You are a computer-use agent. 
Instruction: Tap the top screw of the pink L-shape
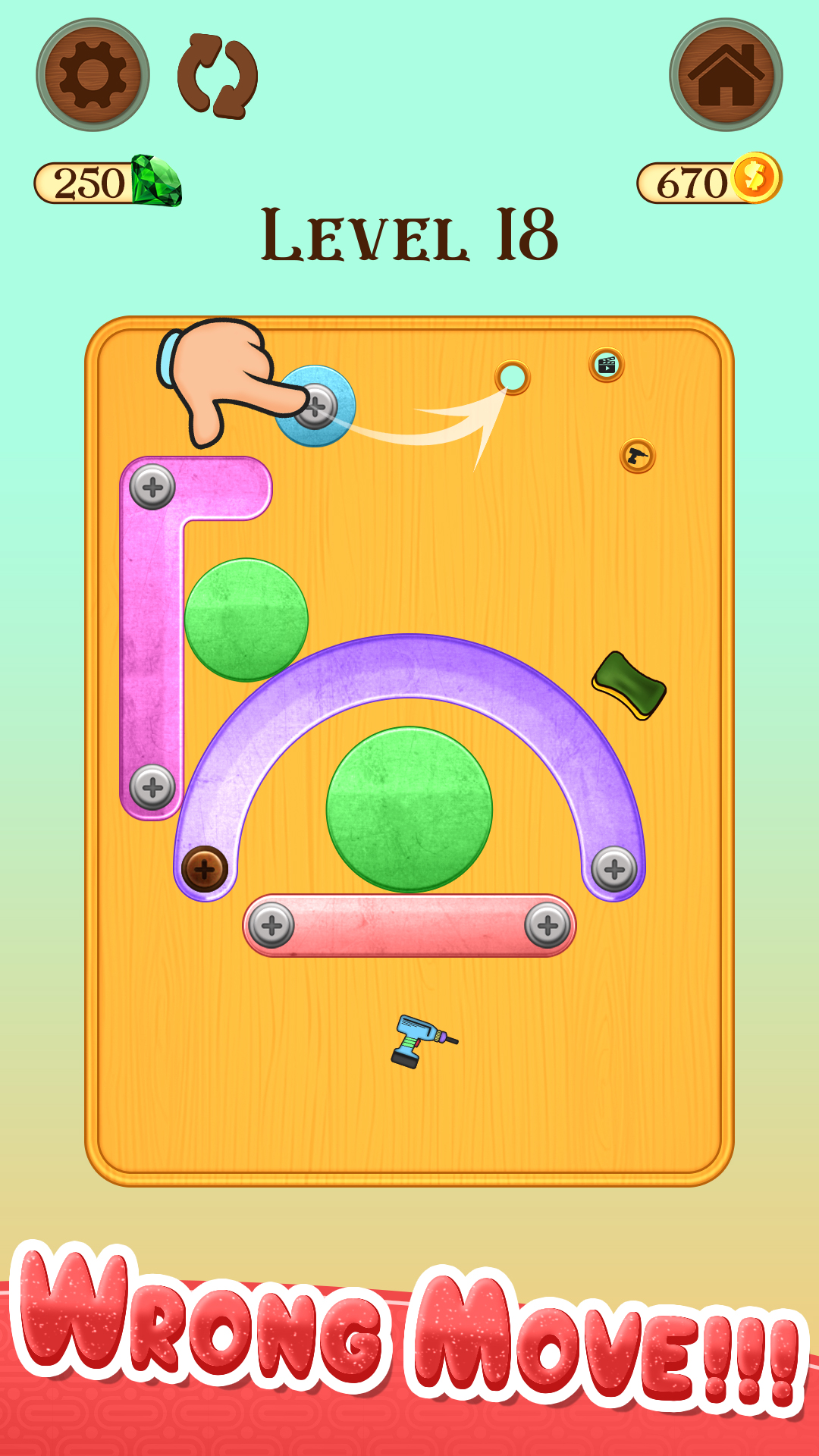pyautogui.click(x=152, y=487)
